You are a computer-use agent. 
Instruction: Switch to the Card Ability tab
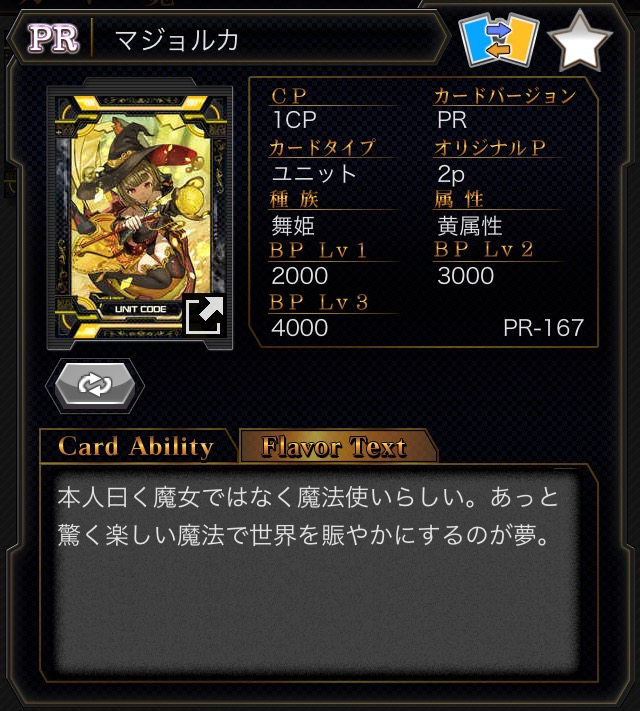[x=136, y=446]
